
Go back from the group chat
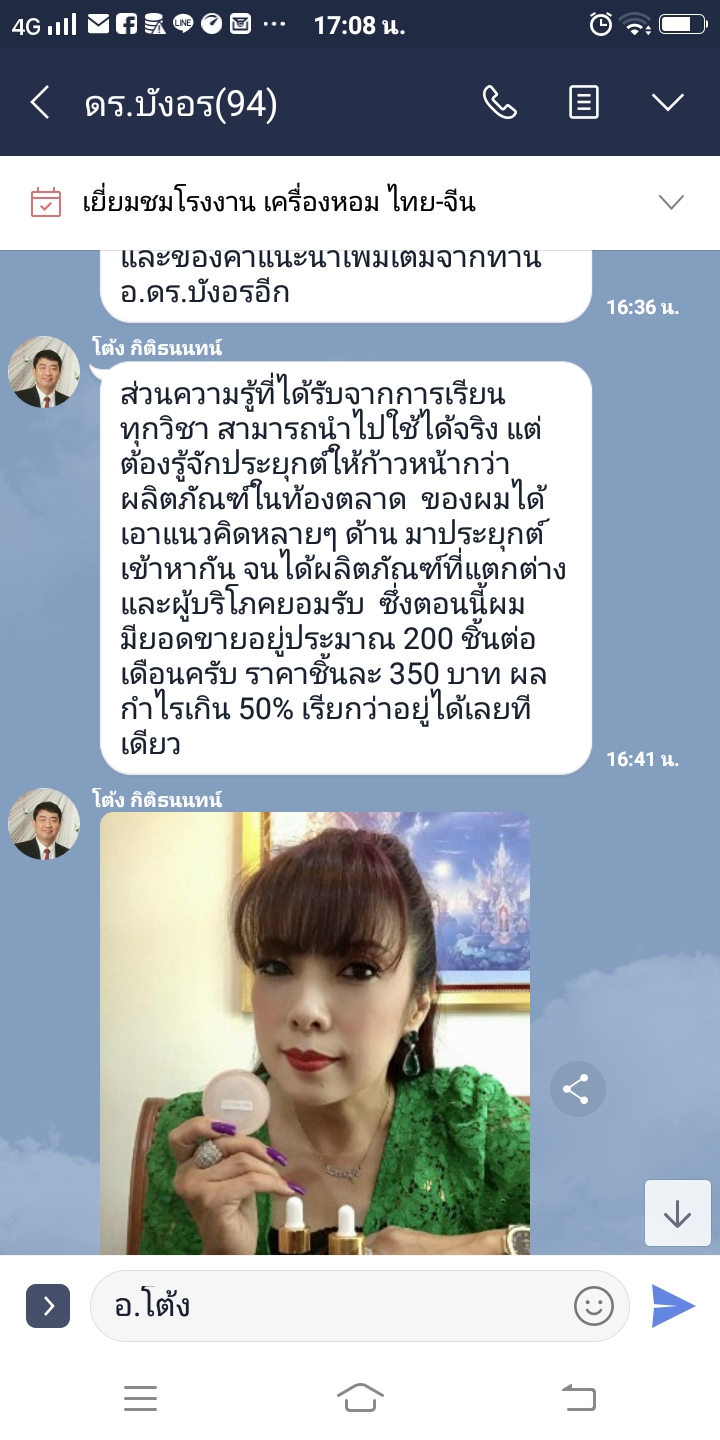[x=40, y=102]
